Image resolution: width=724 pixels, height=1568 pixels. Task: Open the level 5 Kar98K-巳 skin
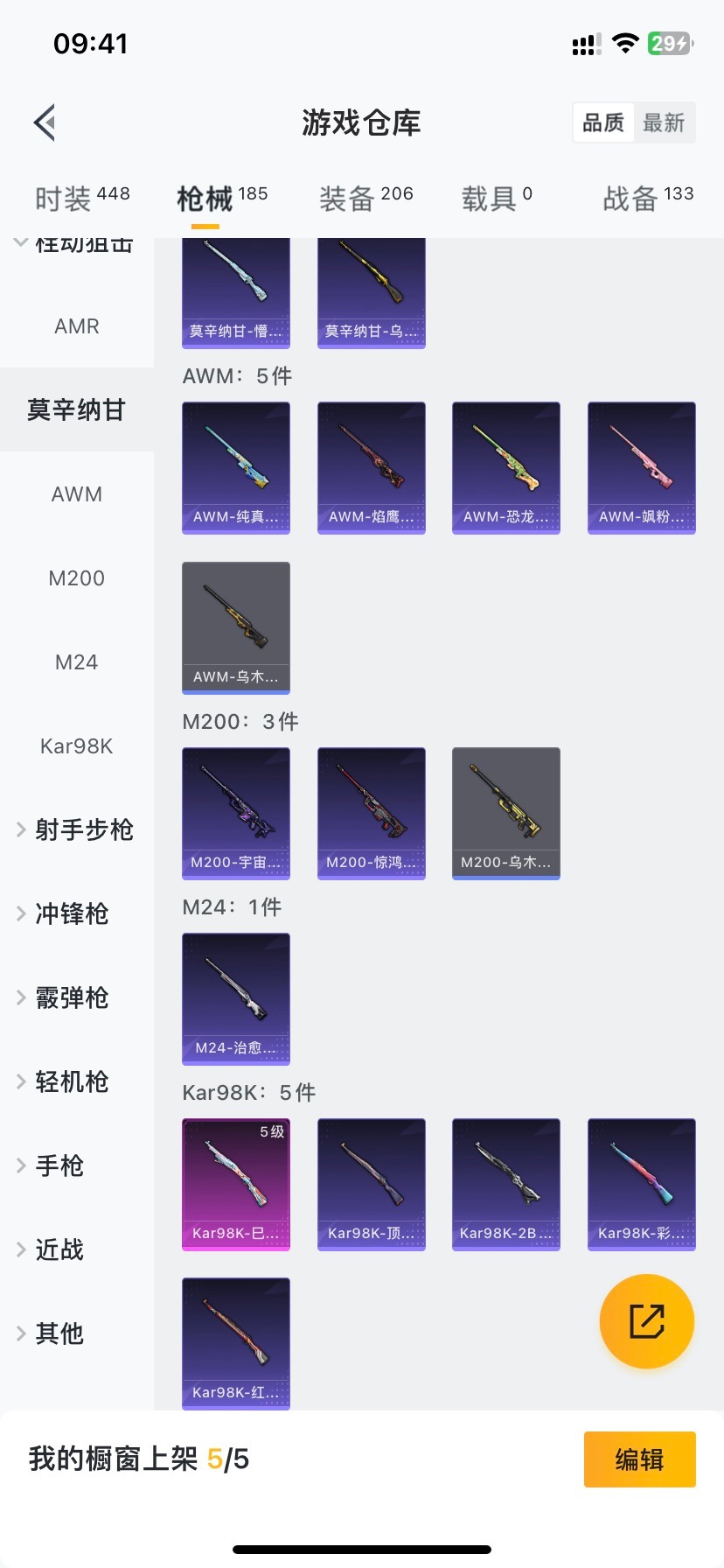coord(235,1184)
